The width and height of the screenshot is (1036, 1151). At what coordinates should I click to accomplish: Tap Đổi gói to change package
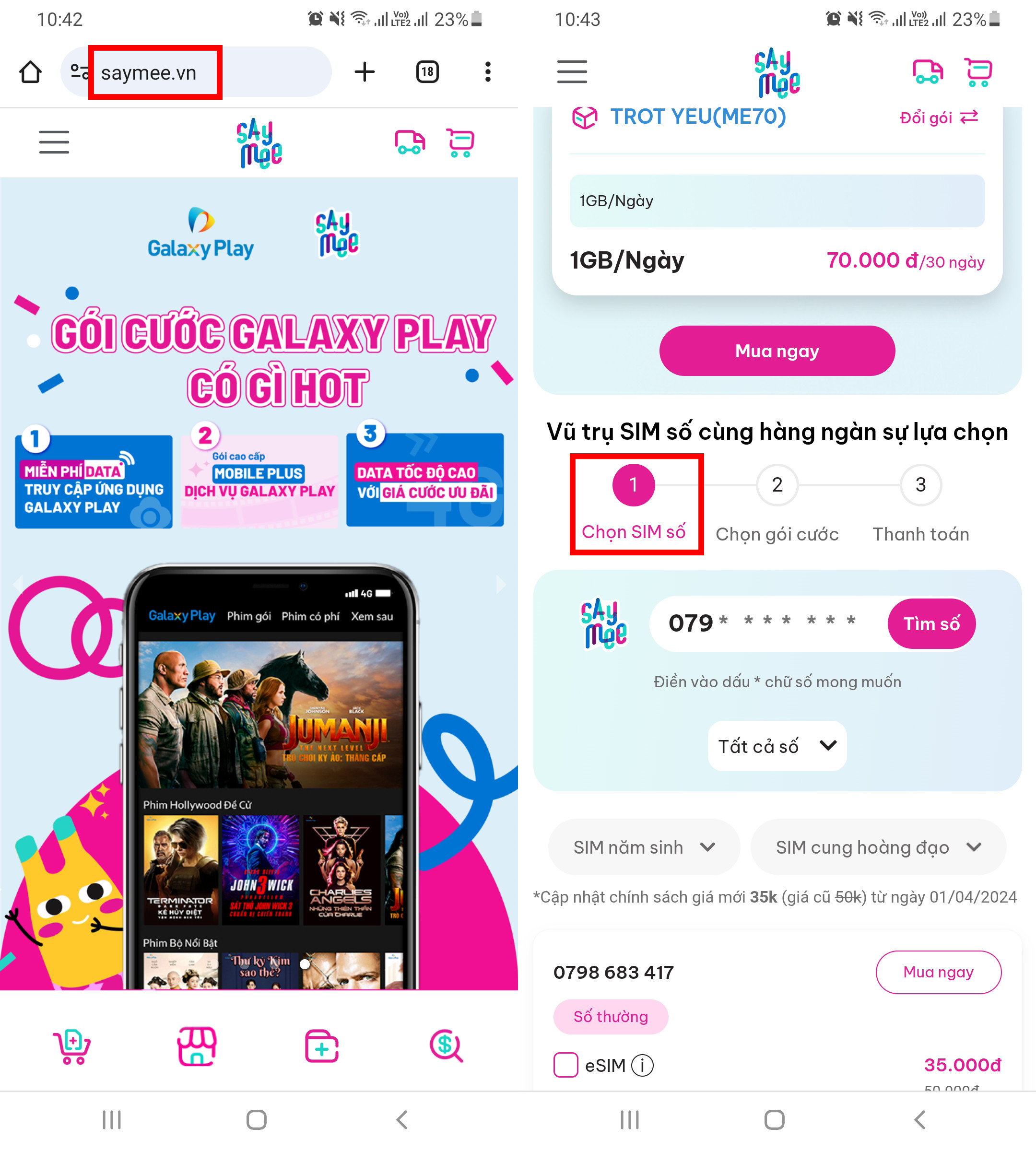[938, 118]
